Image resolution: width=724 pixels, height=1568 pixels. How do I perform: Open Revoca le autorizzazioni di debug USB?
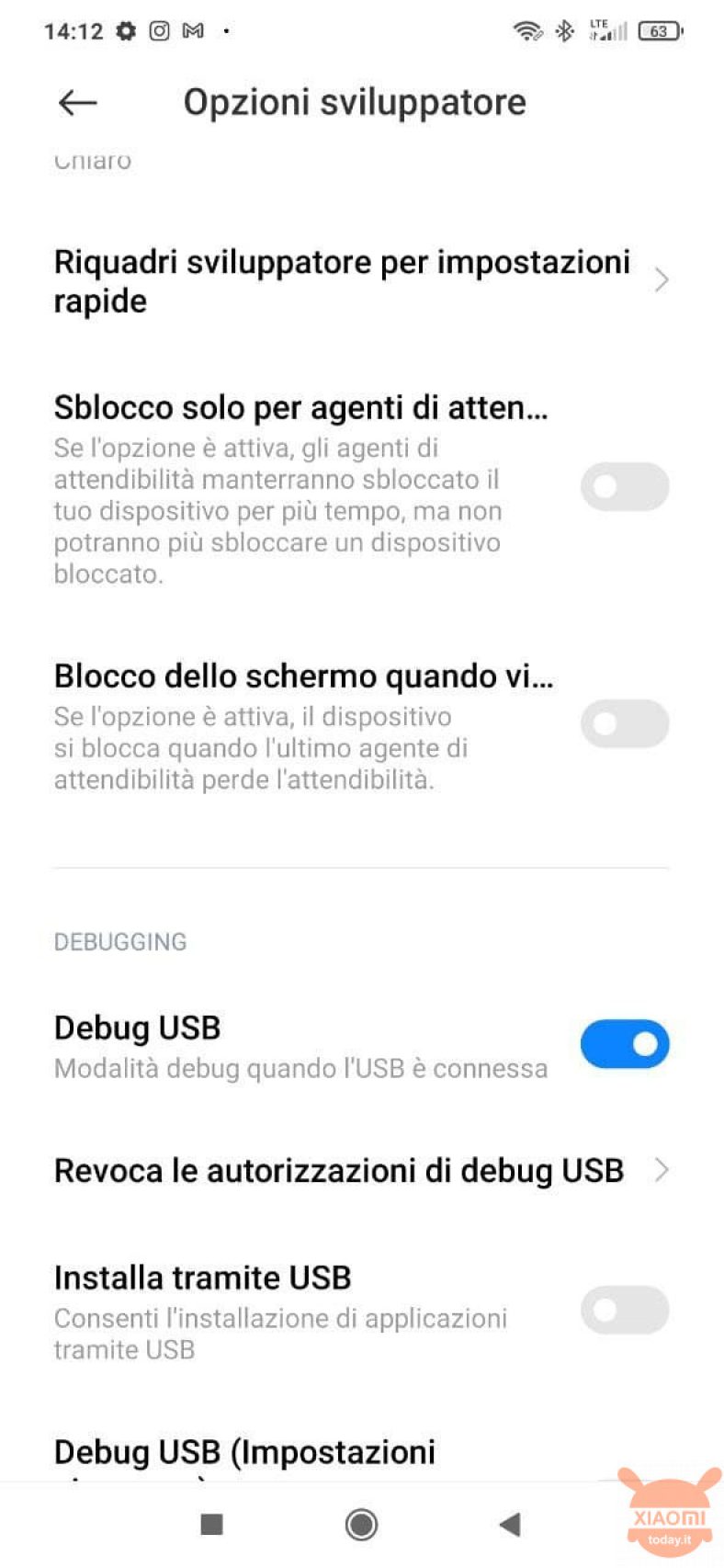(x=362, y=1170)
